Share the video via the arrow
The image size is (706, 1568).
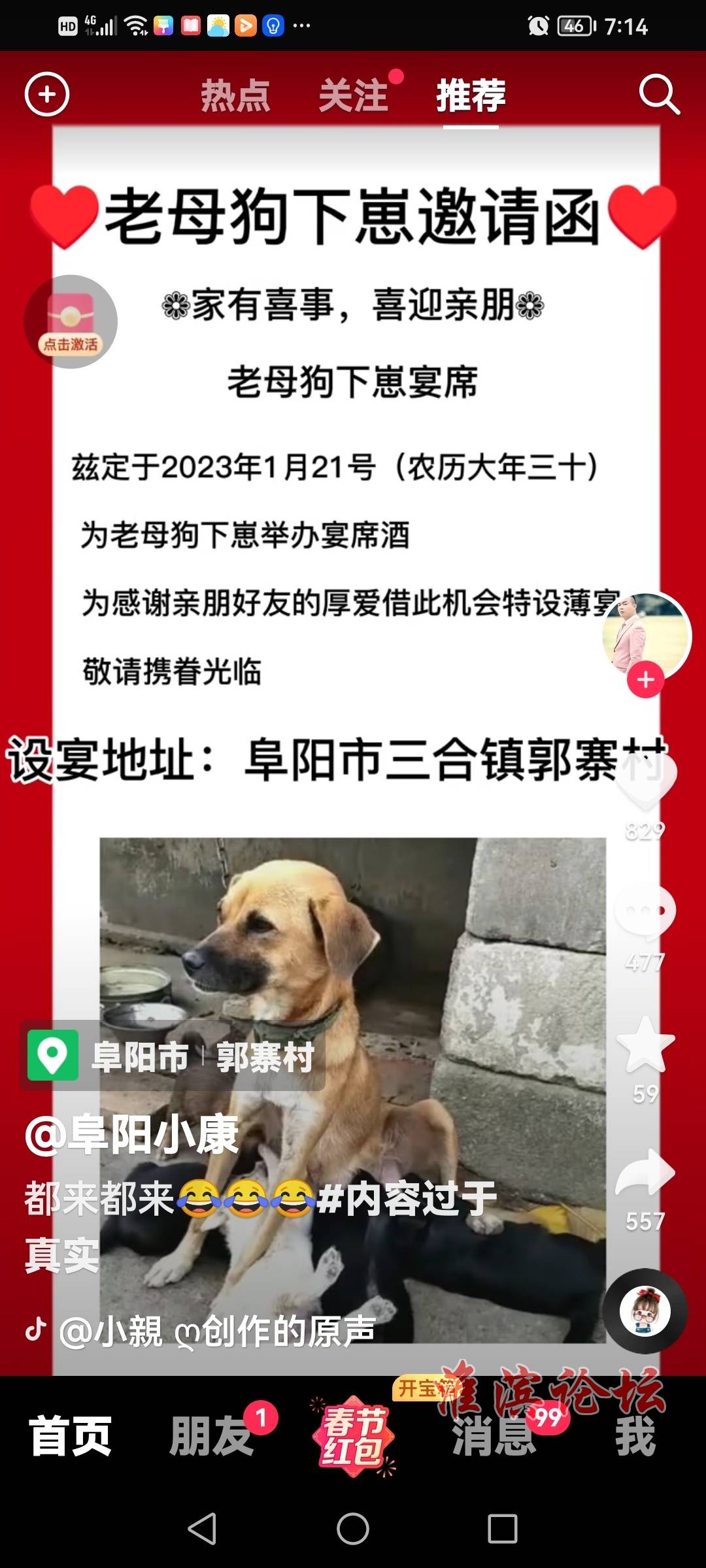(645, 1174)
